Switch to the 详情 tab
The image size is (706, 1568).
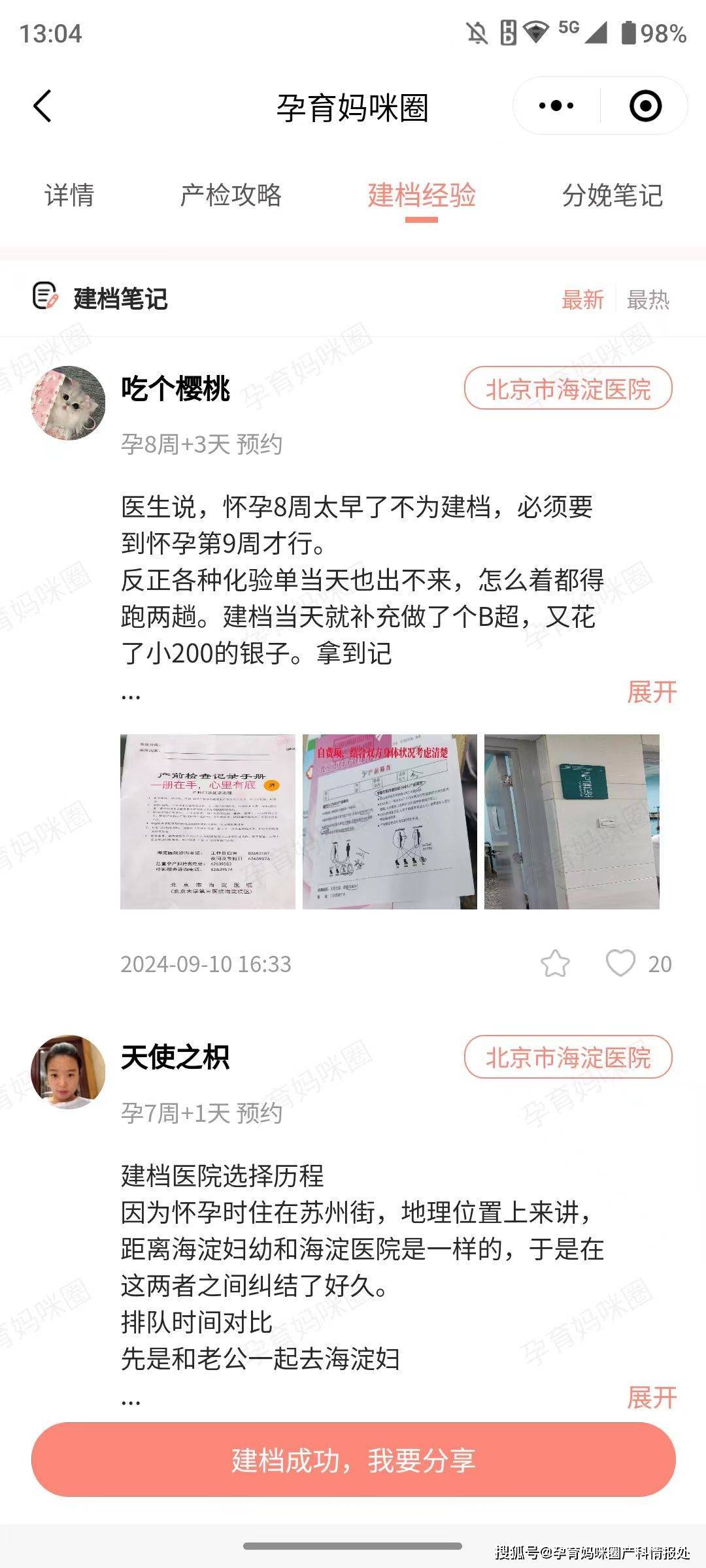point(69,195)
